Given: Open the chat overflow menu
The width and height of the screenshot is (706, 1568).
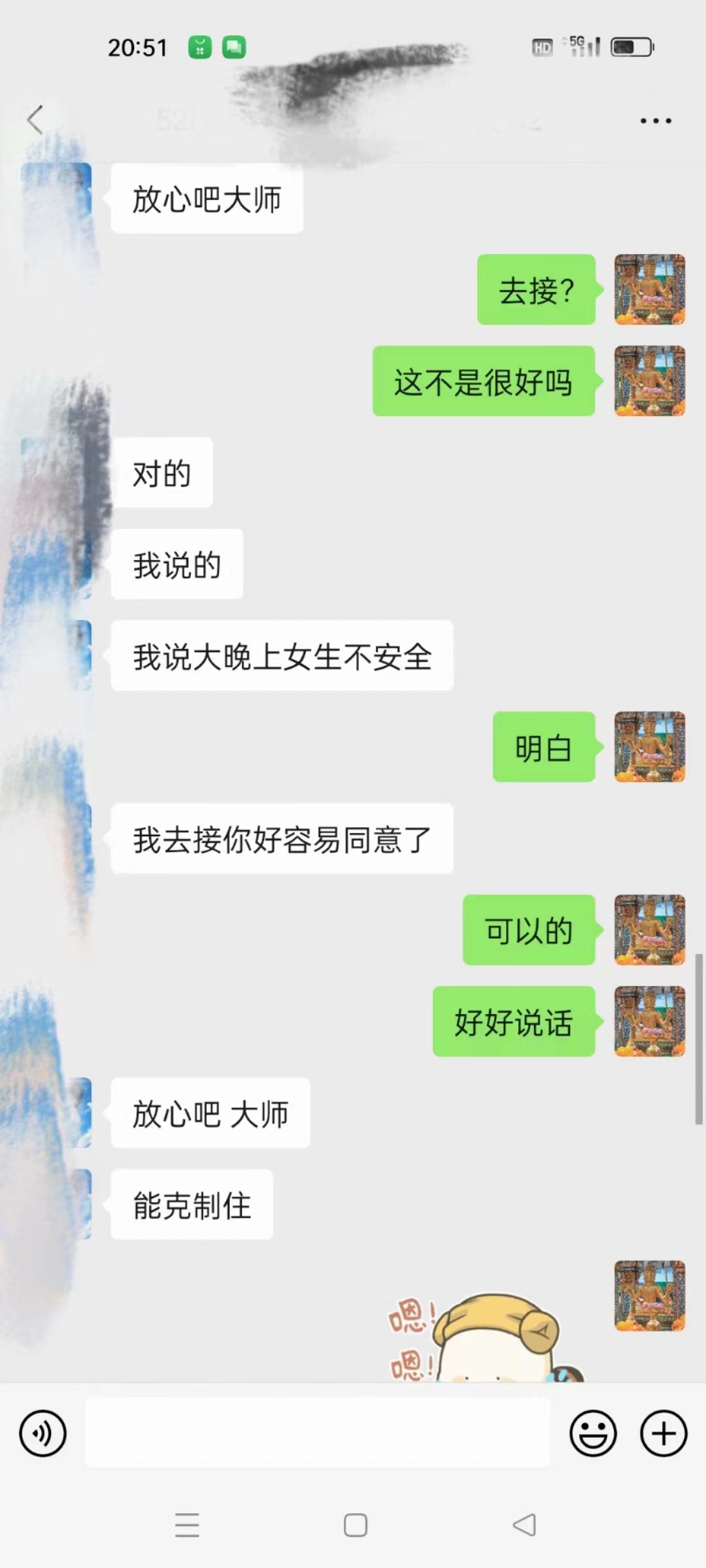Looking at the screenshot, I should coord(655,121).
